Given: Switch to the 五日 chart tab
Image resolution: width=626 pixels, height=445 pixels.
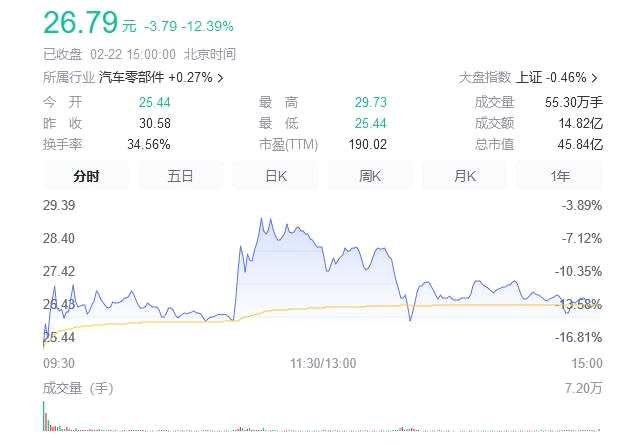Looking at the screenshot, I should pyautogui.click(x=181, y=176).
